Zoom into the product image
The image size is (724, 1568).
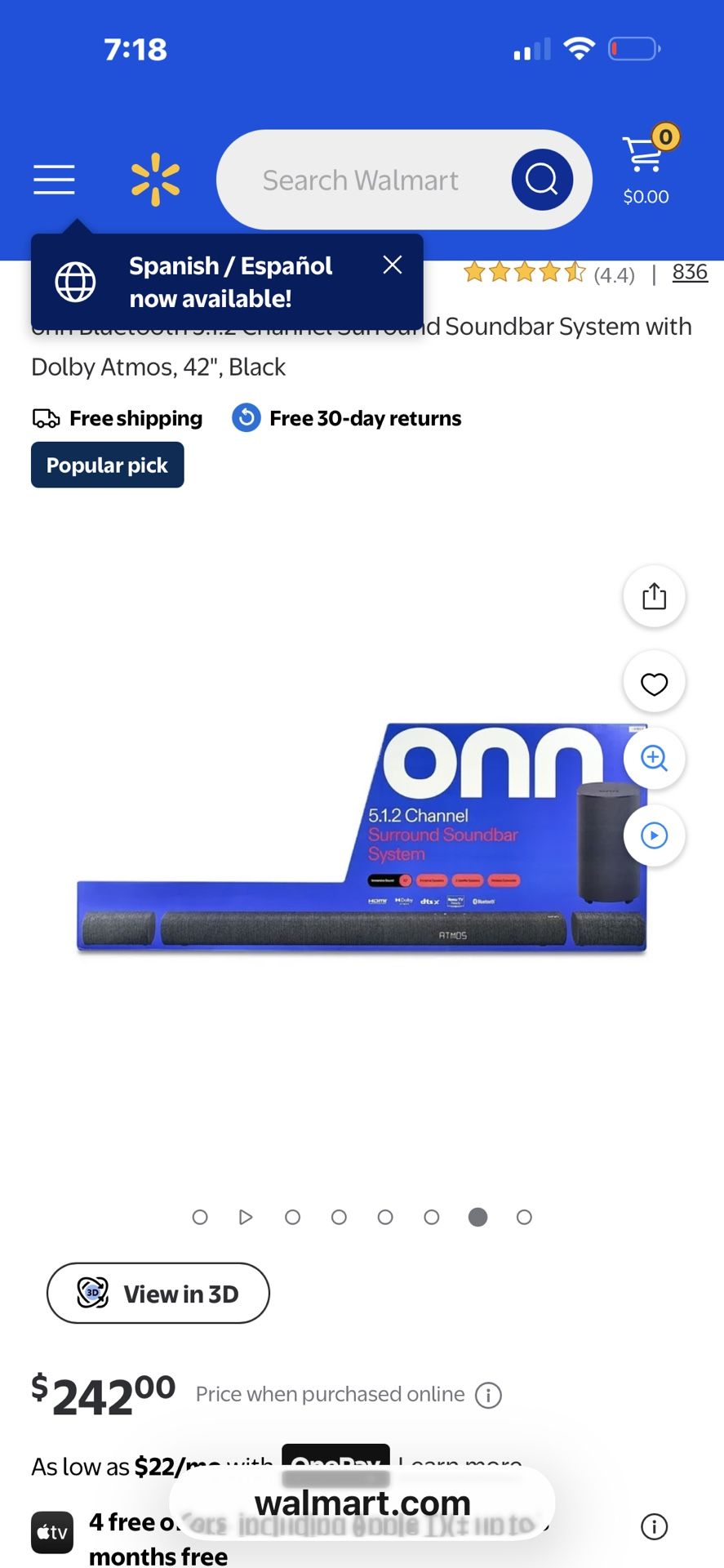click(654, 759)
